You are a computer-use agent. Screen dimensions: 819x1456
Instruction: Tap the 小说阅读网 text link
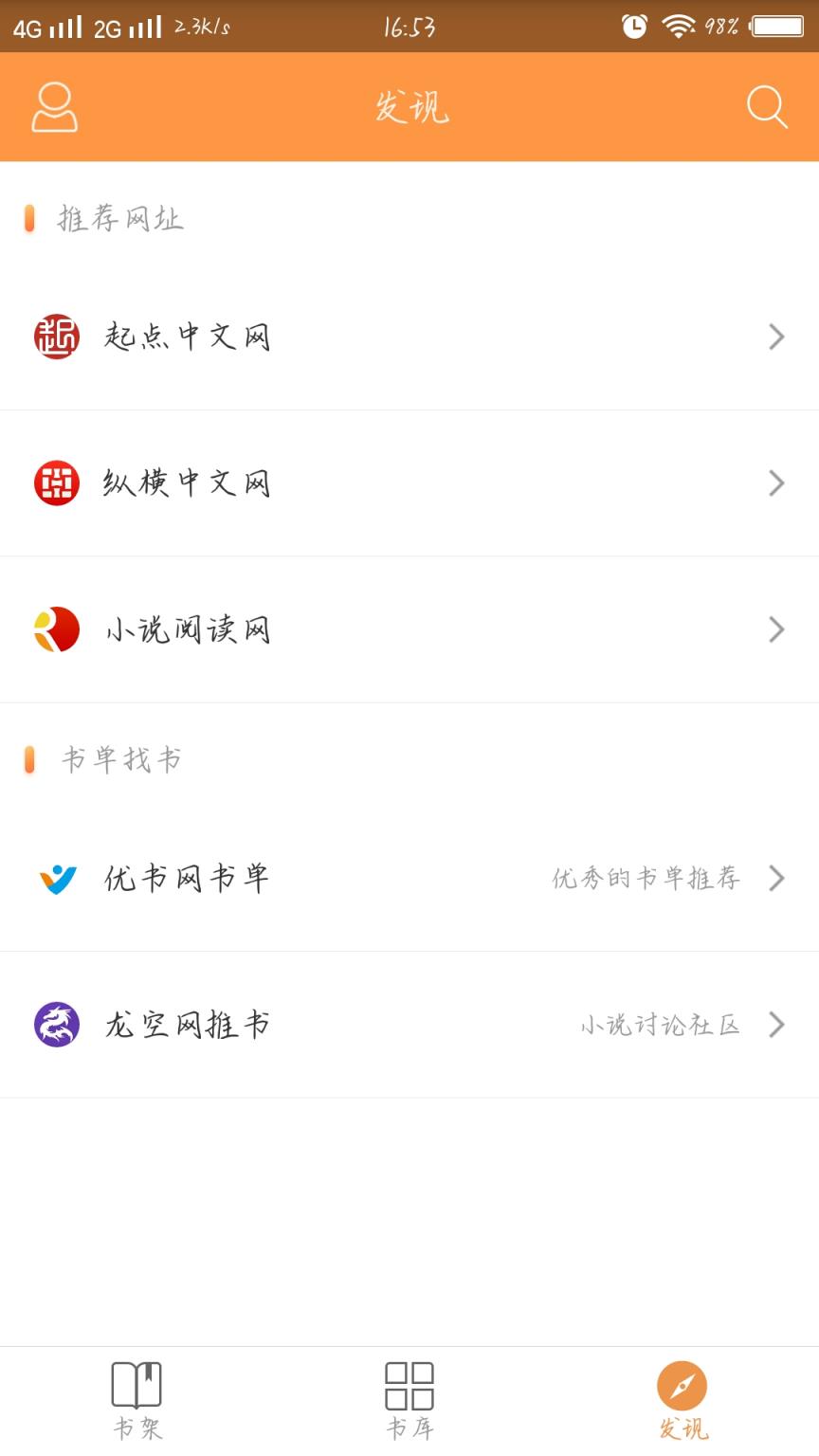tap(187, 629)
